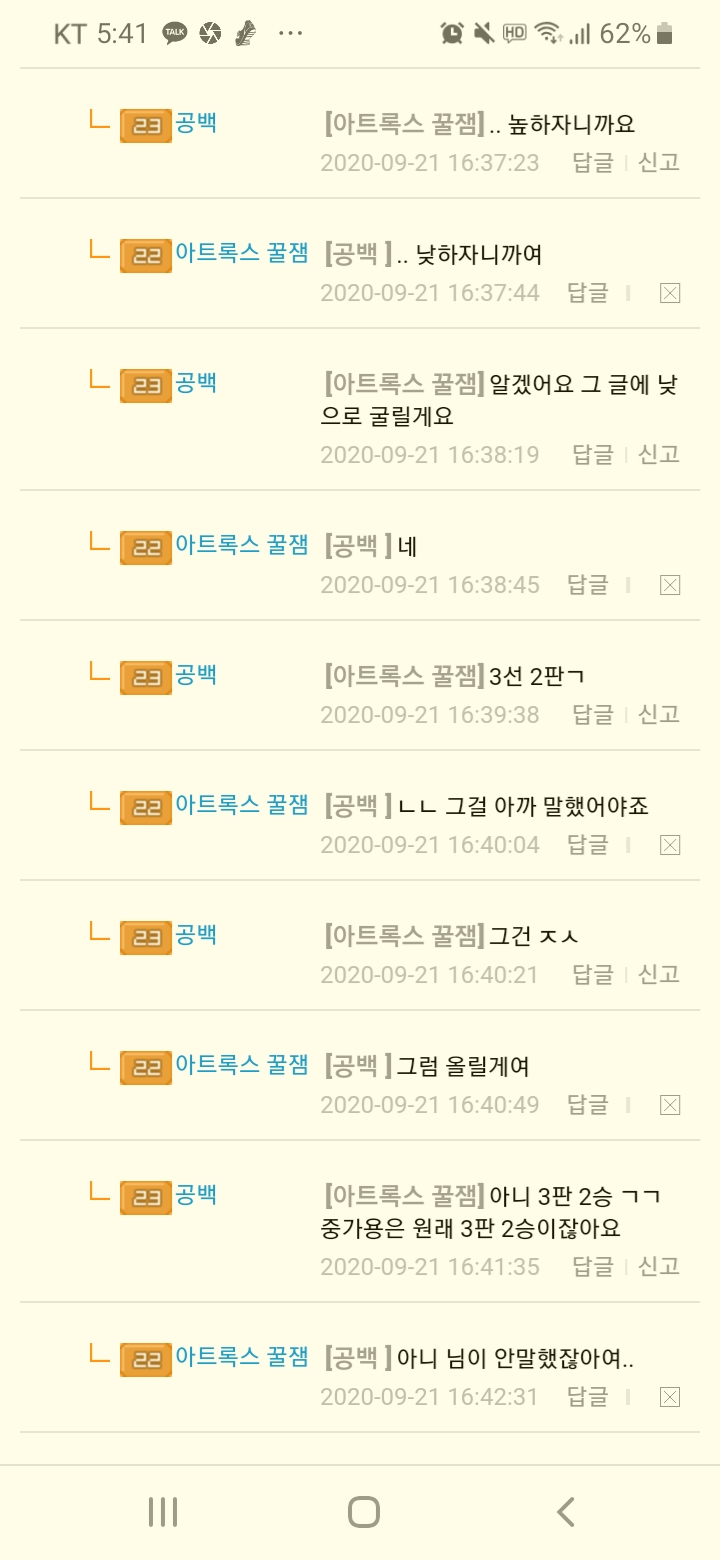Open 아트록스 꿀잼's profile from the 16:37:44 comment

pyautogui.click(x=242, y=254)
